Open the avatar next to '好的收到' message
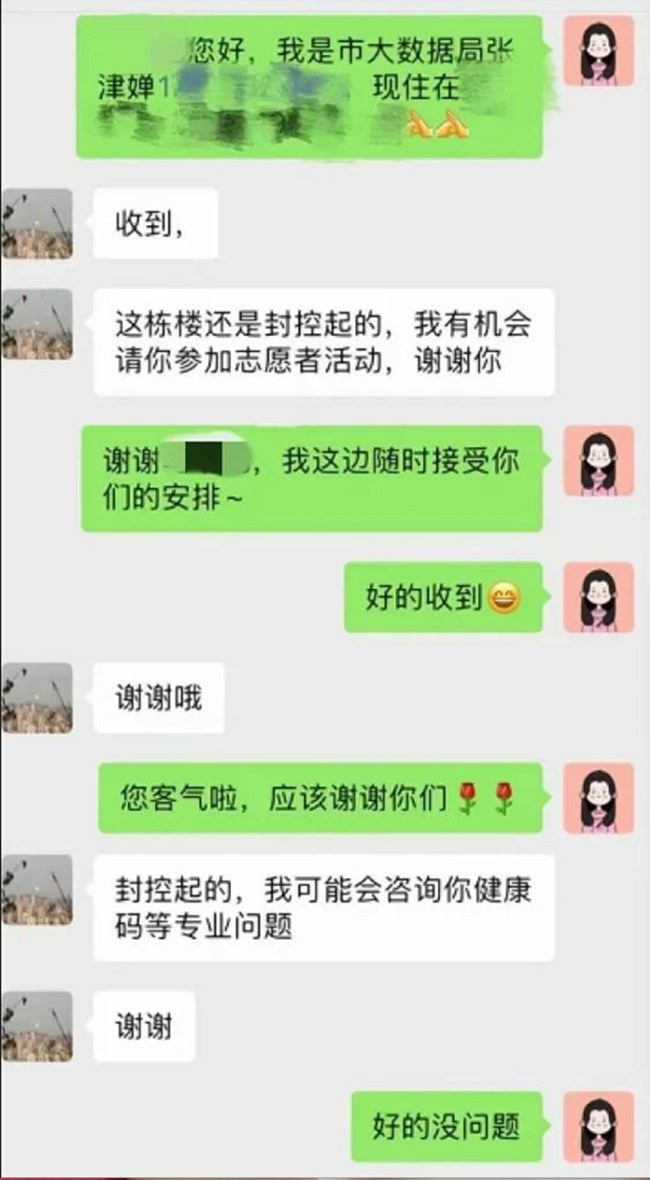The image size is (650, 1180). pyautogui.click(x=598, y=597)
